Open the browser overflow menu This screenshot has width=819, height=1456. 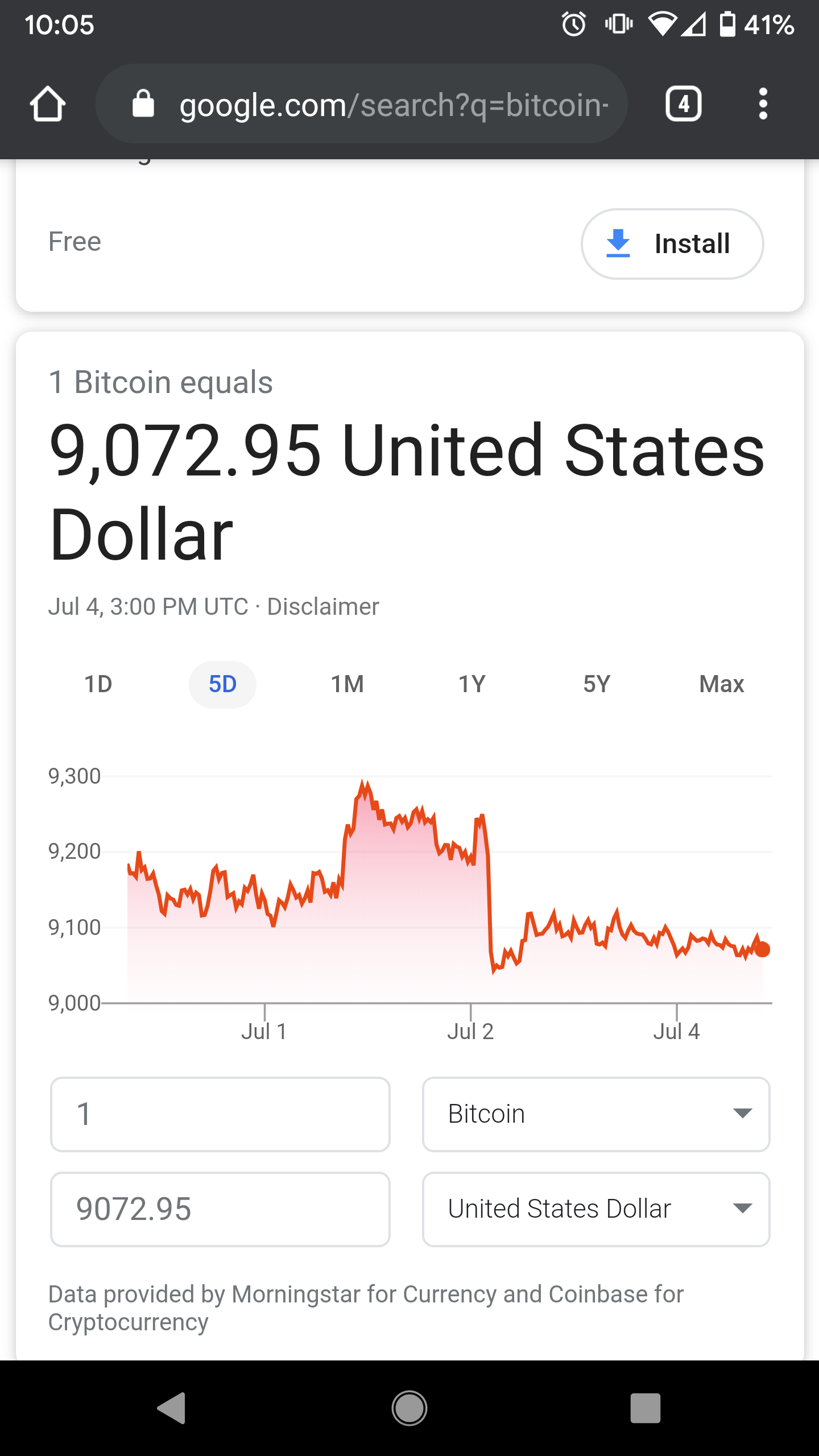tap(763, 104)
